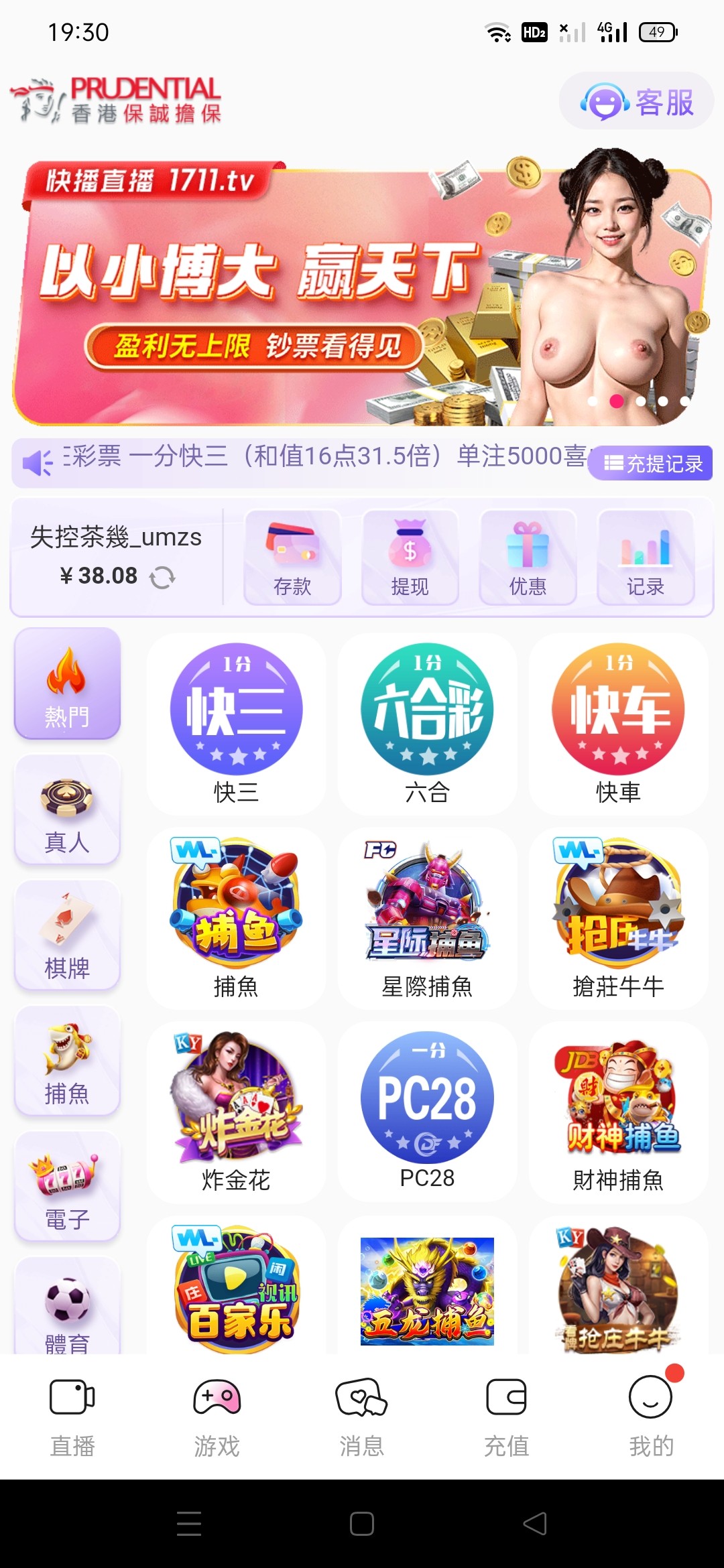Refresh the account balance

click(x=162, y=576)
